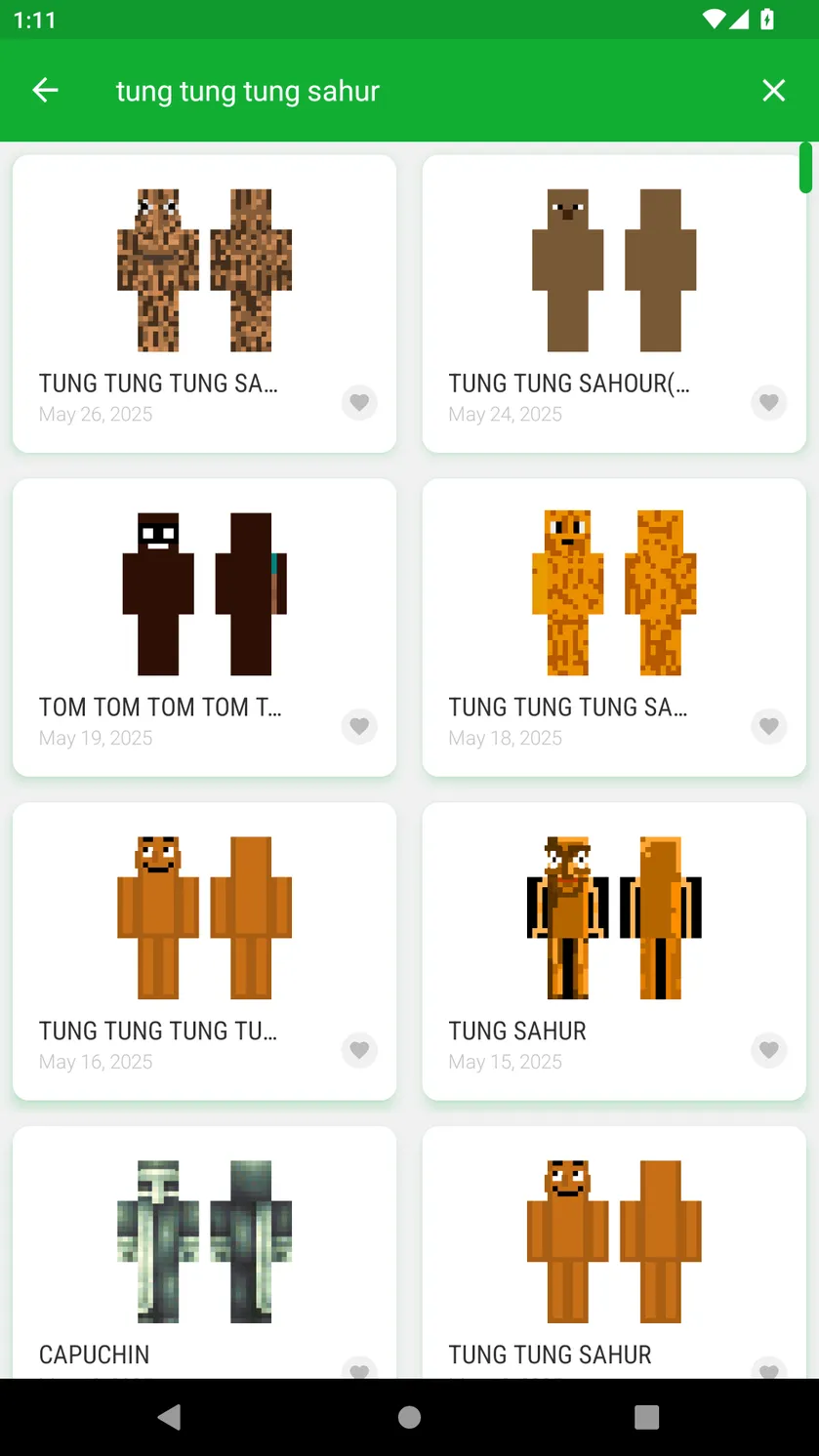Tap the system home button

click(x=410, y=1417)
